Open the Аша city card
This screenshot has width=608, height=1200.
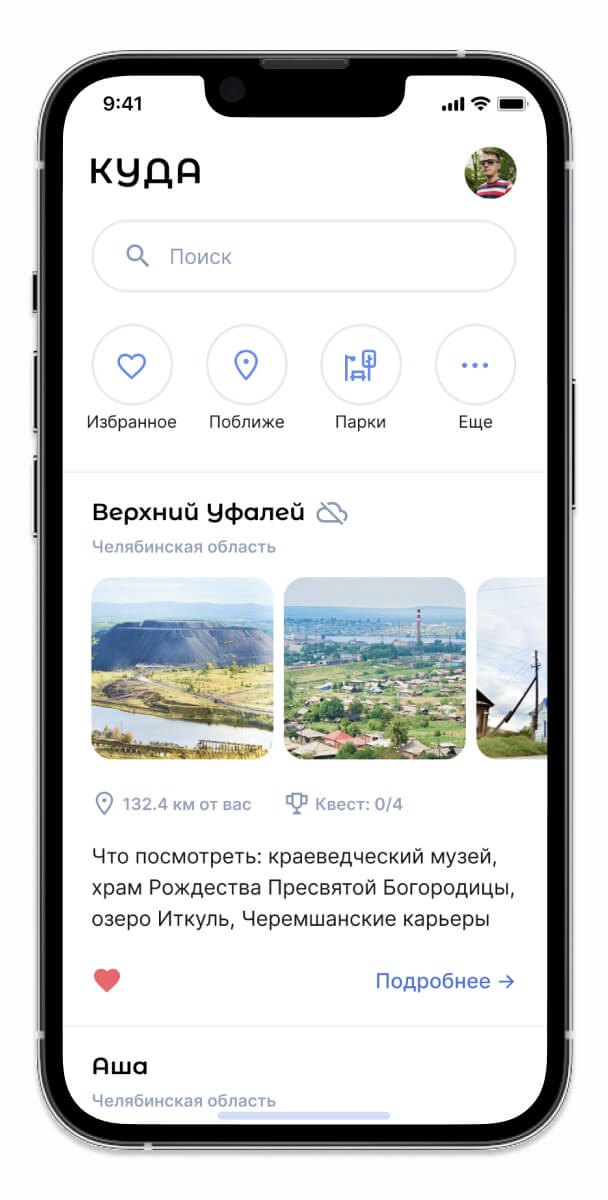pyautogui.click(x=120, y=1066)
